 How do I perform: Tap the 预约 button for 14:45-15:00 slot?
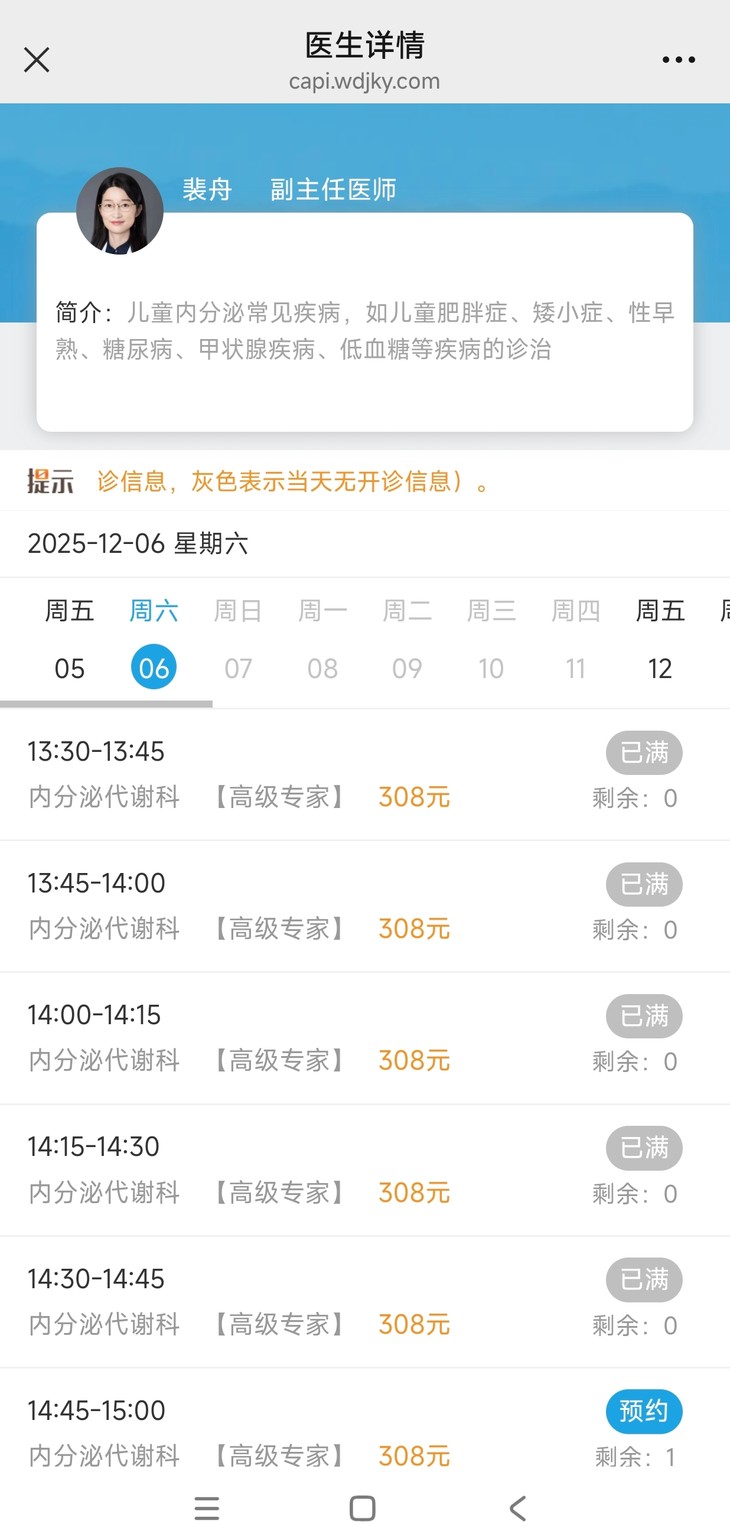pos(644,1411)
